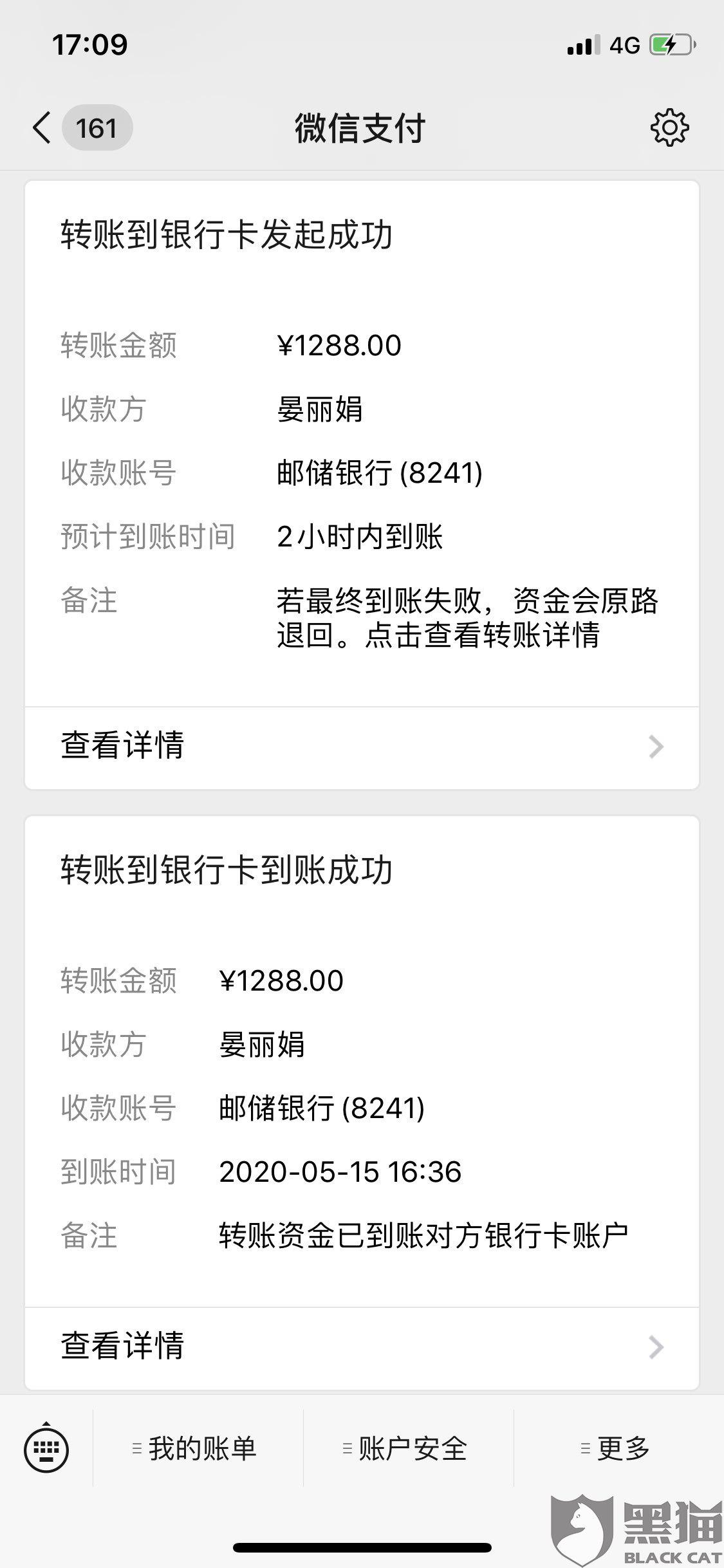The image size is (724, 1568).
Task: Open the 账户安全 menu
Action: 408,1450
